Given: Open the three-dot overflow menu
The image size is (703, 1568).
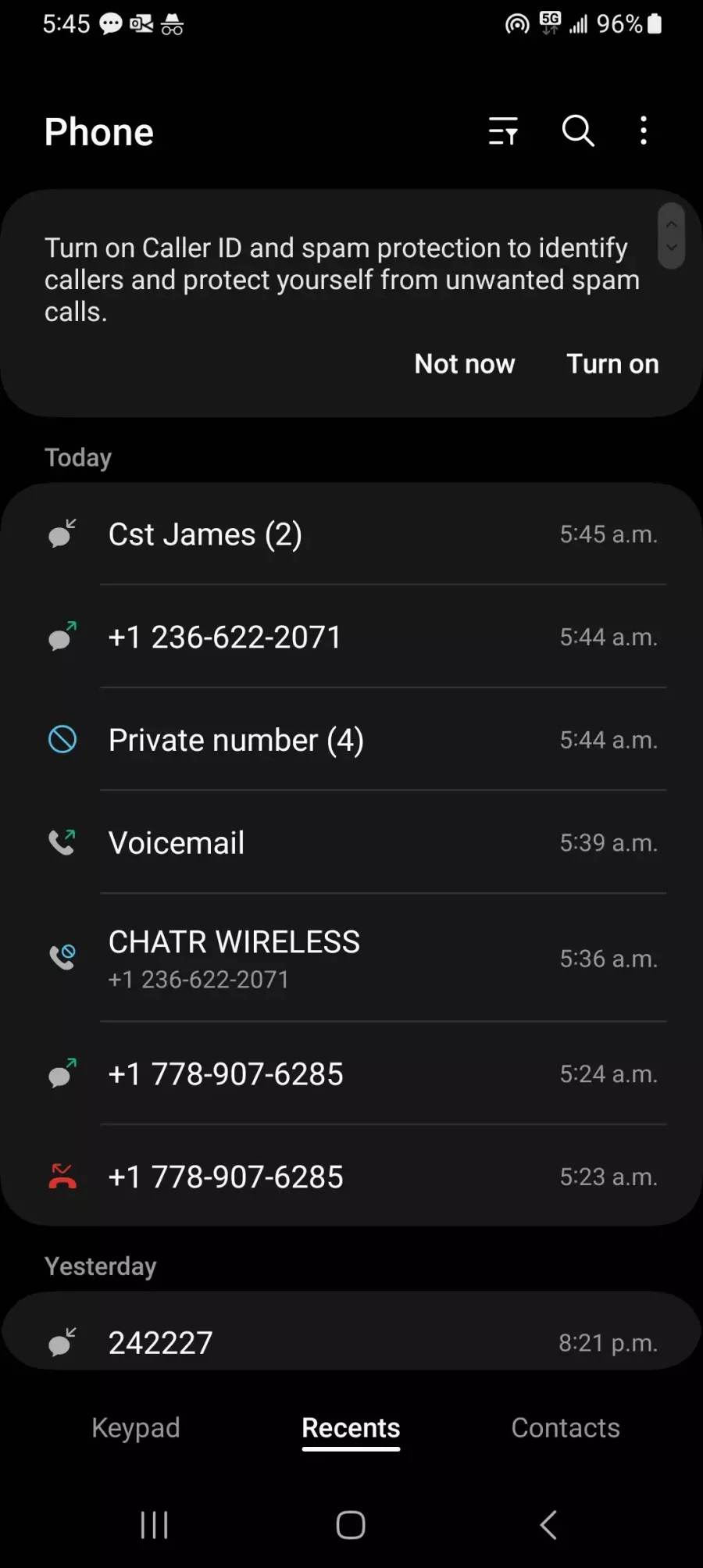Looking at the screenshot, I should pyautogui.click(x=644, y=131).
